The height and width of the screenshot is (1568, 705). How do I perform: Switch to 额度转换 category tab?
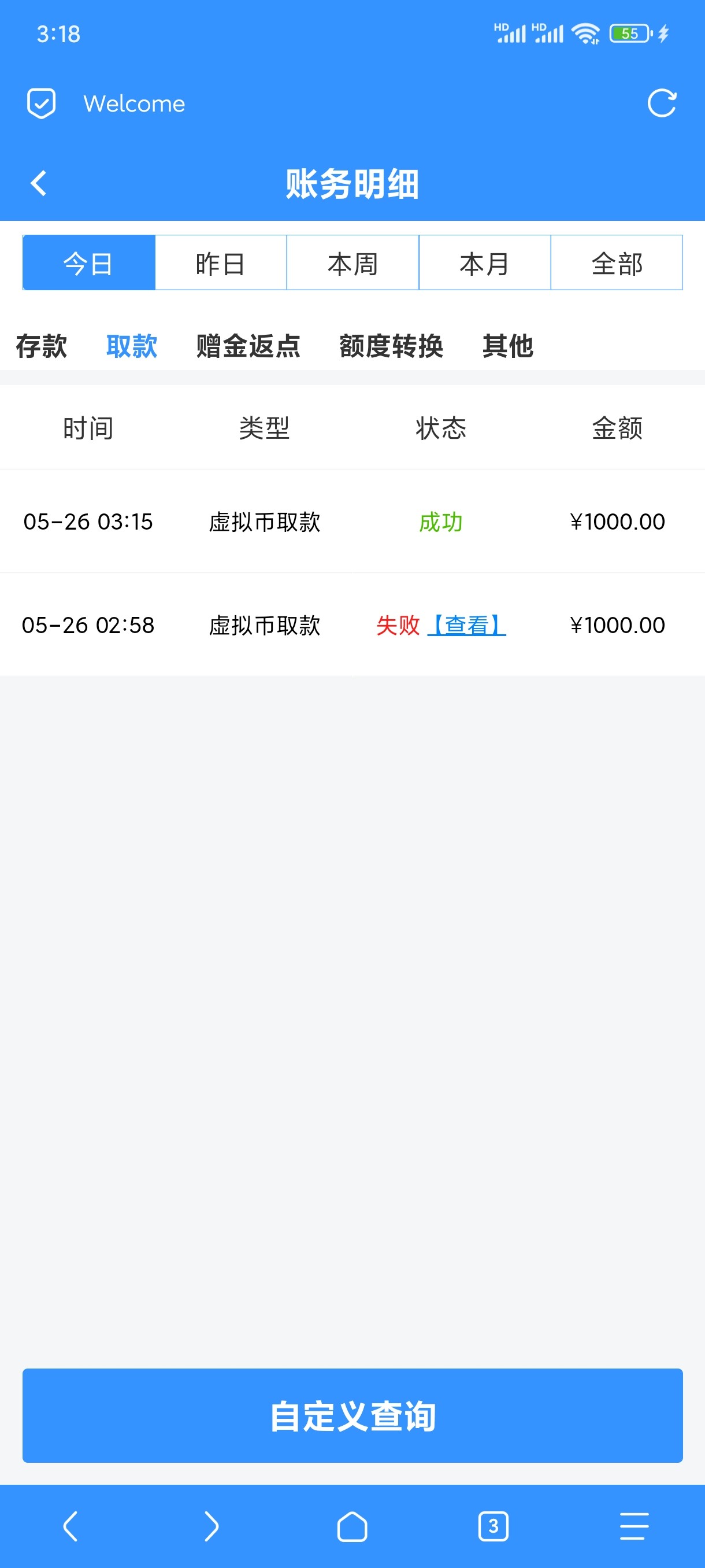391,346
